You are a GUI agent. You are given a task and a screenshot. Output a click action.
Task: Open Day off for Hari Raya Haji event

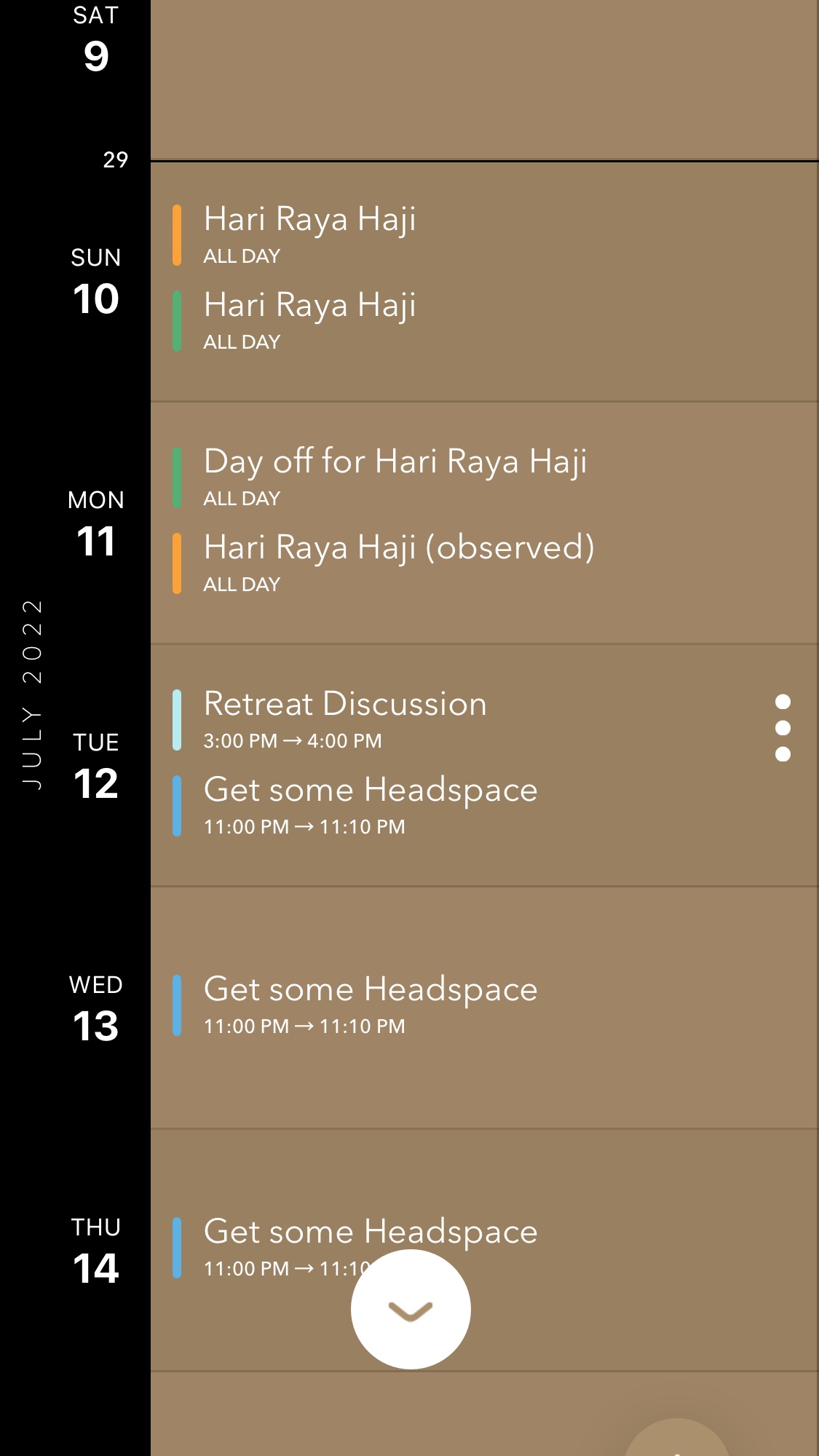click(x=395, y=478)
